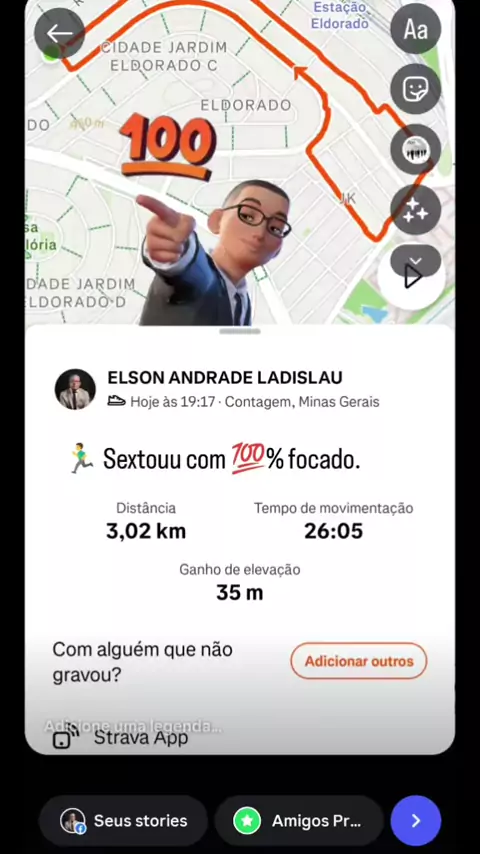Open the sticker picker
This screenshot has height=854, width=480.
[416, 89]
